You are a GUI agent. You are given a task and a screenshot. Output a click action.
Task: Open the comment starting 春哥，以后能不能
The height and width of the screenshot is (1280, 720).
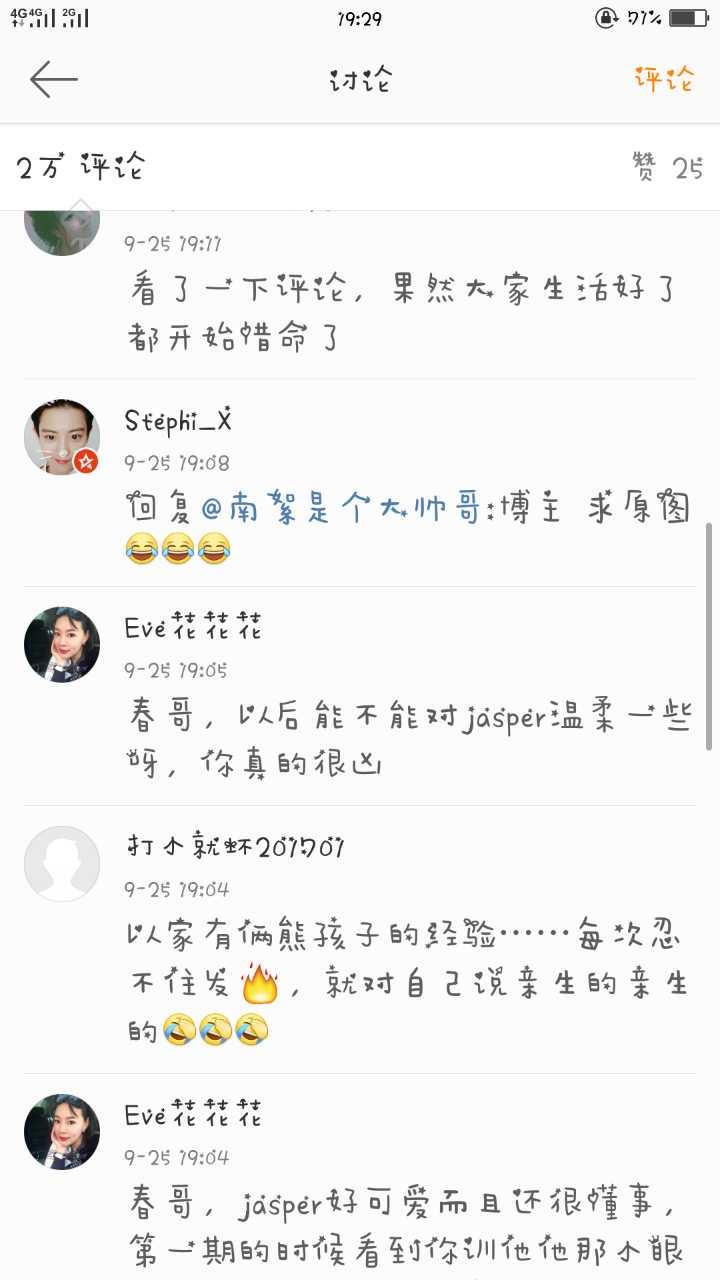[410, 740]
